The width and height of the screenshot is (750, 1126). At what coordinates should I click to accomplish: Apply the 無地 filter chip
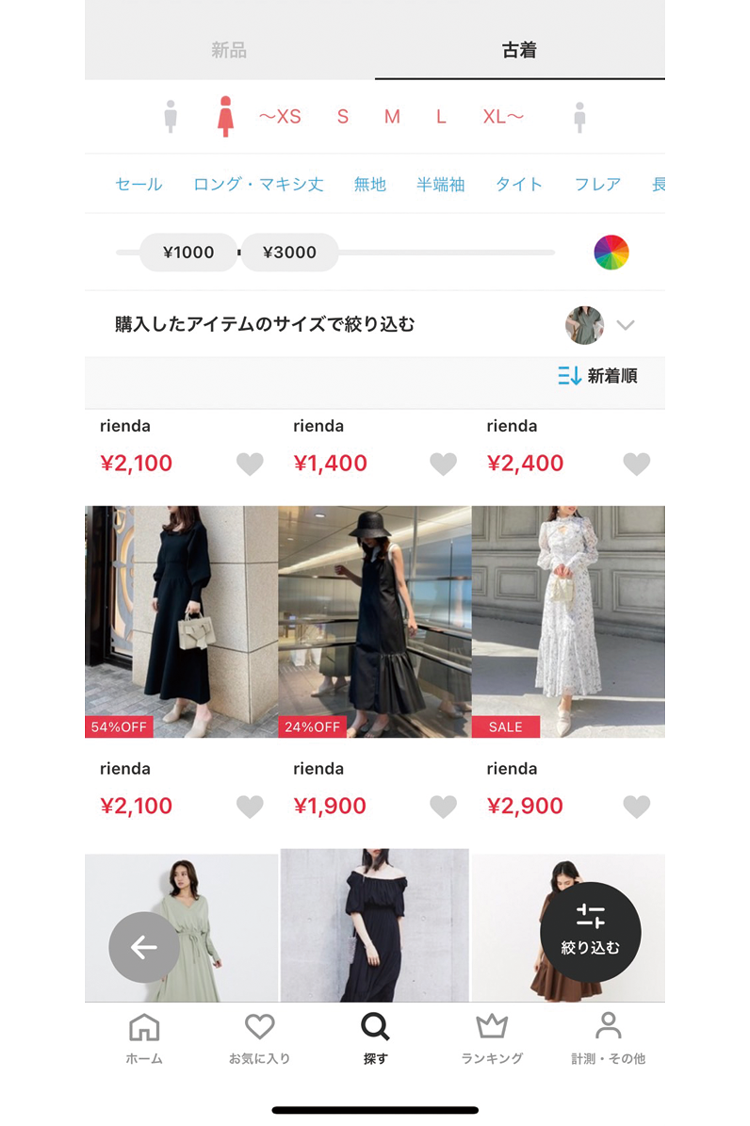pos(370,184)
